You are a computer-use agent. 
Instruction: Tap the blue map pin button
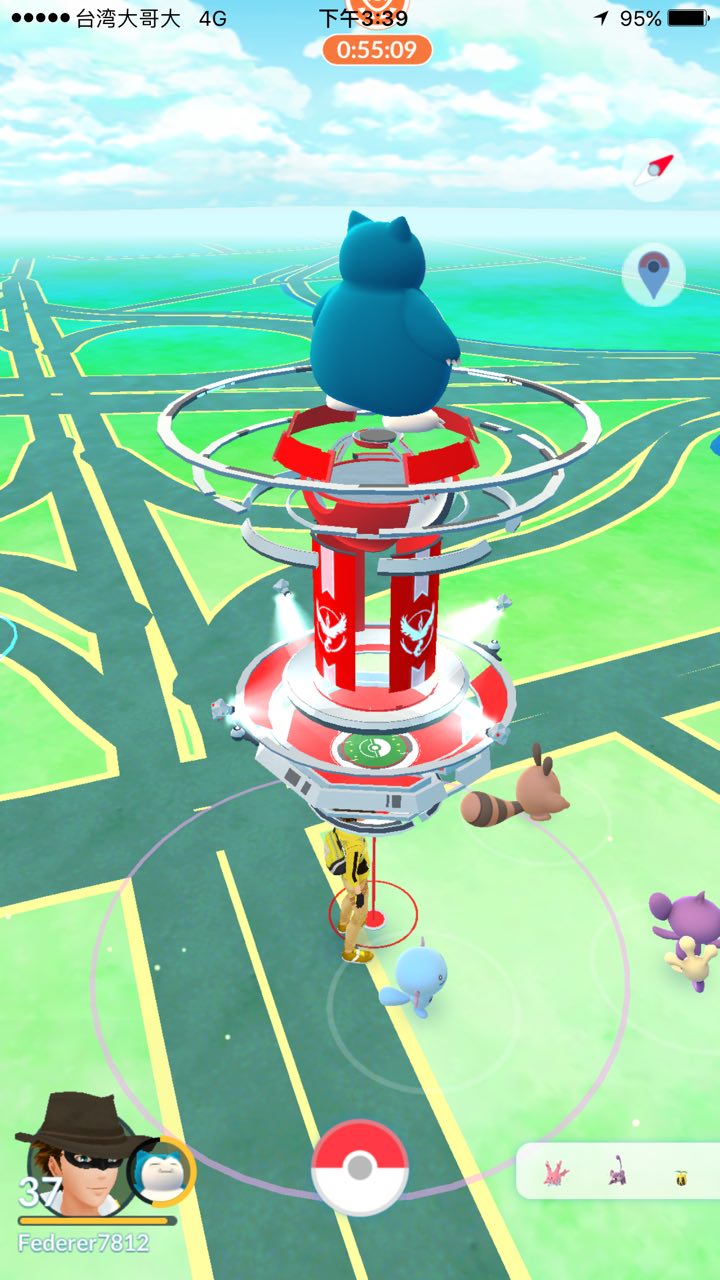click(x=653, y=273)
